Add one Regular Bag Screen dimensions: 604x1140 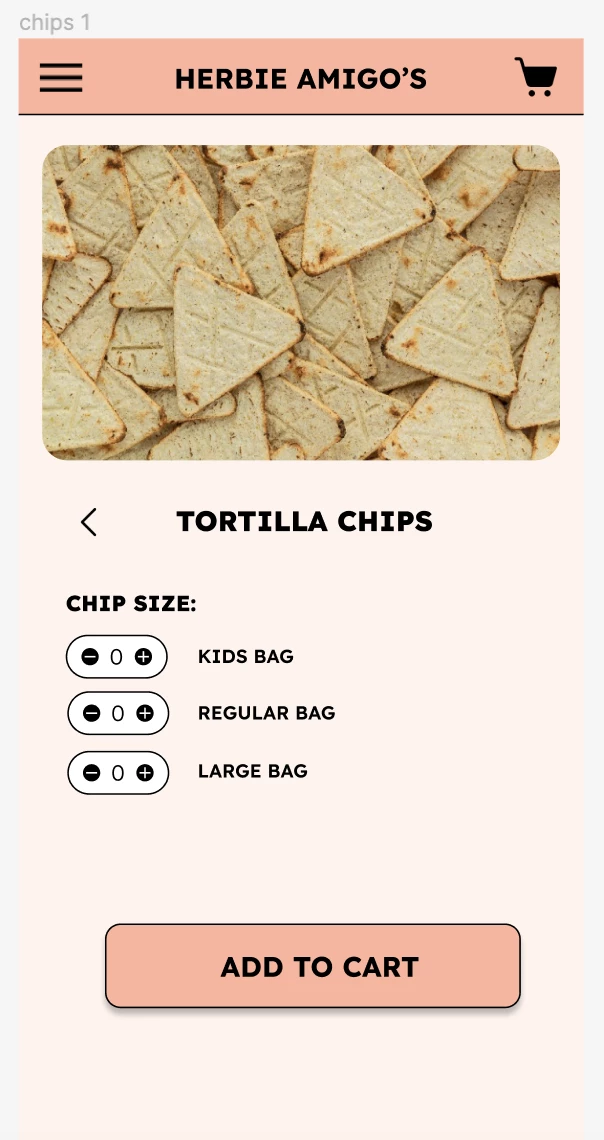145,713
